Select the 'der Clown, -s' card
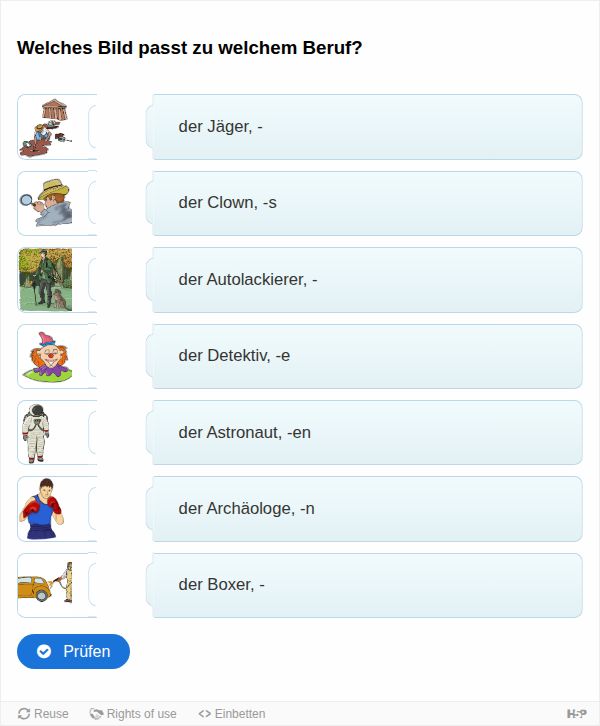The width and height of the screenshot is (600, 726). [365, 203]
